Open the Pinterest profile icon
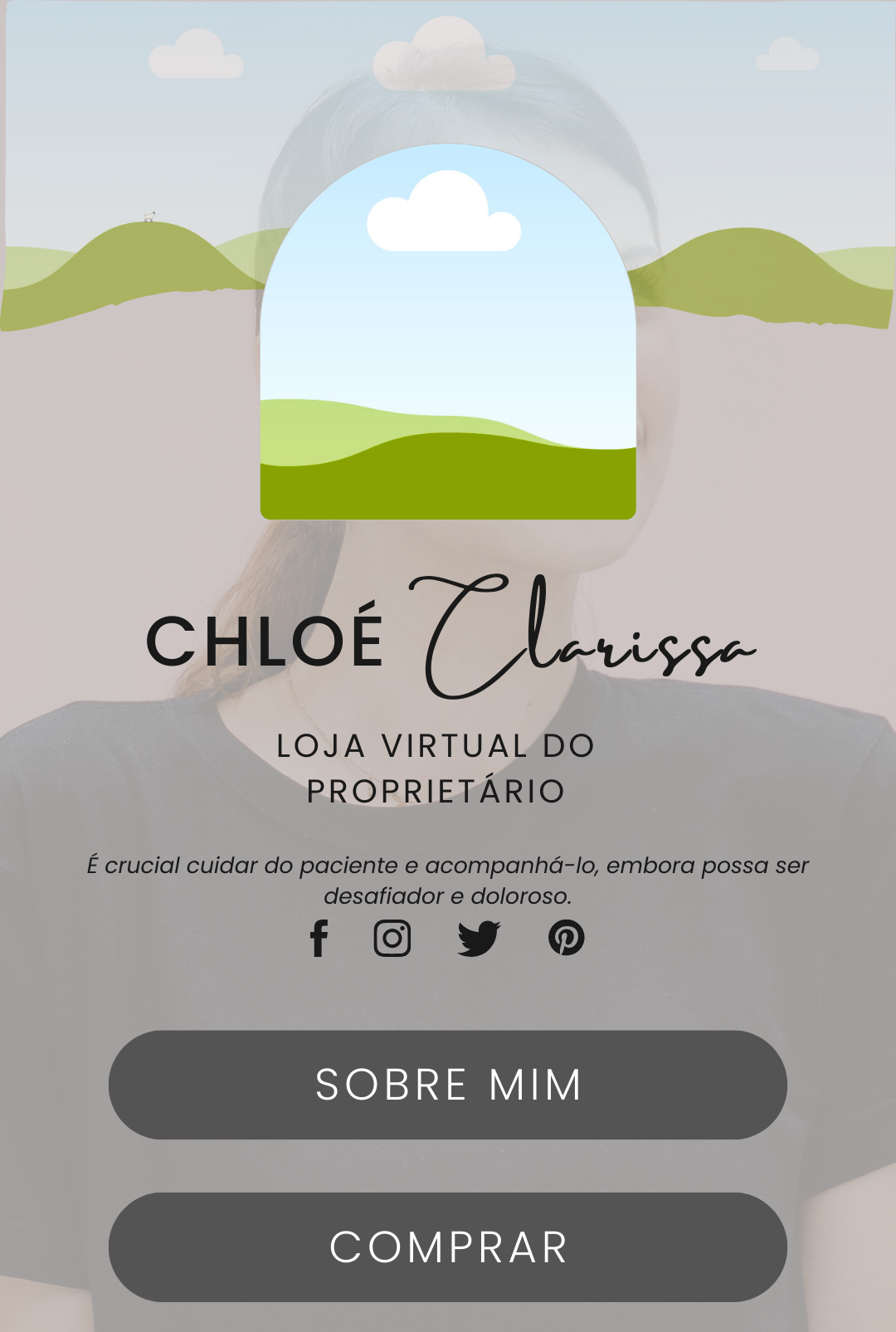 point(567,939)
